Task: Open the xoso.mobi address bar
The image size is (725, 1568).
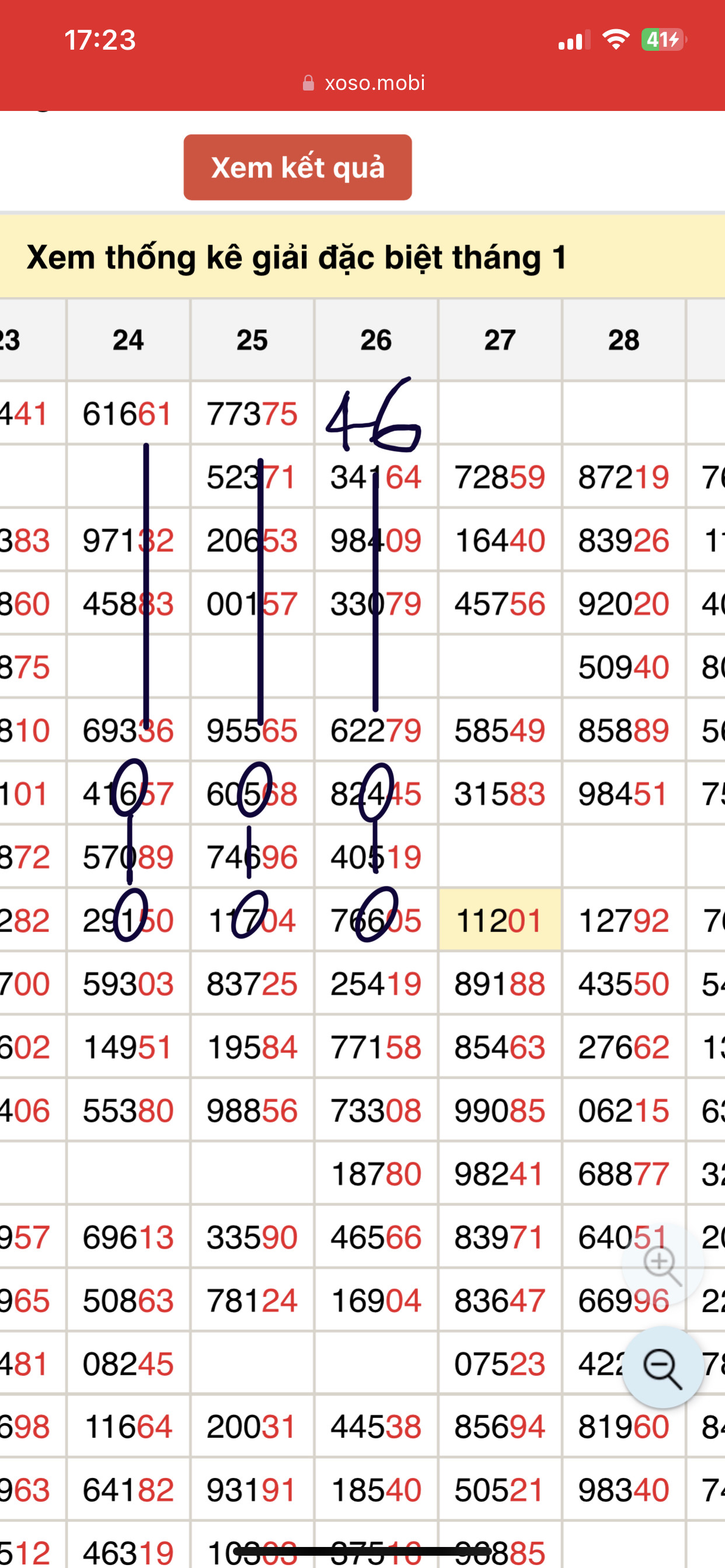Action: tap(363, 83)
